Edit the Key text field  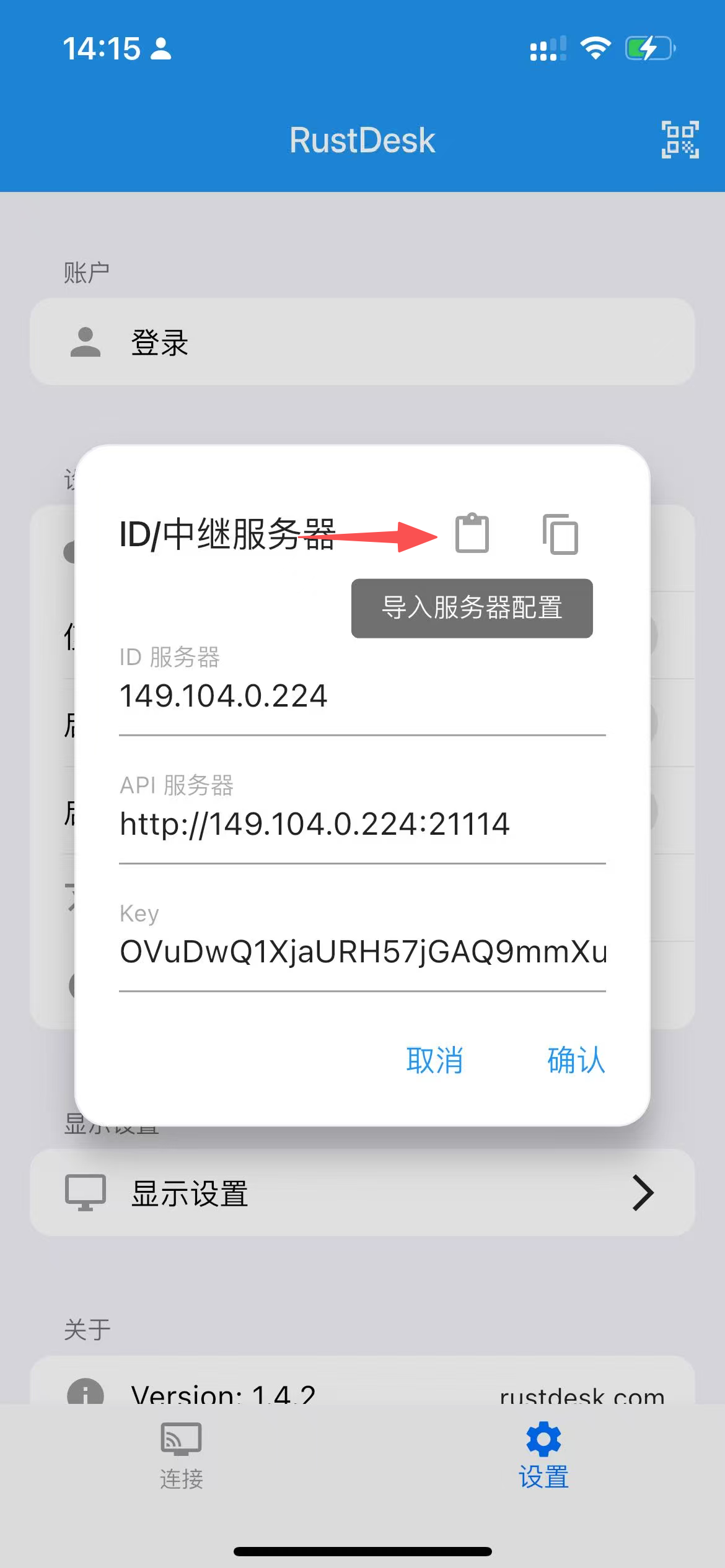point(362,952)
